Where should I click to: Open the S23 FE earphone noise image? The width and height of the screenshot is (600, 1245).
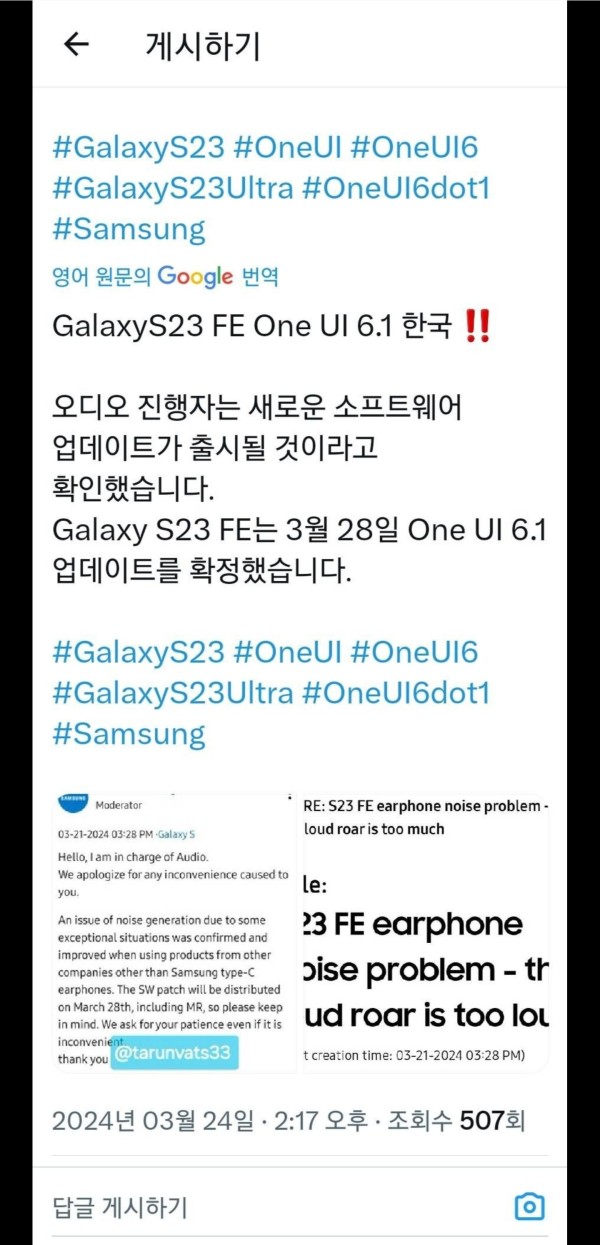coord(426,932)
